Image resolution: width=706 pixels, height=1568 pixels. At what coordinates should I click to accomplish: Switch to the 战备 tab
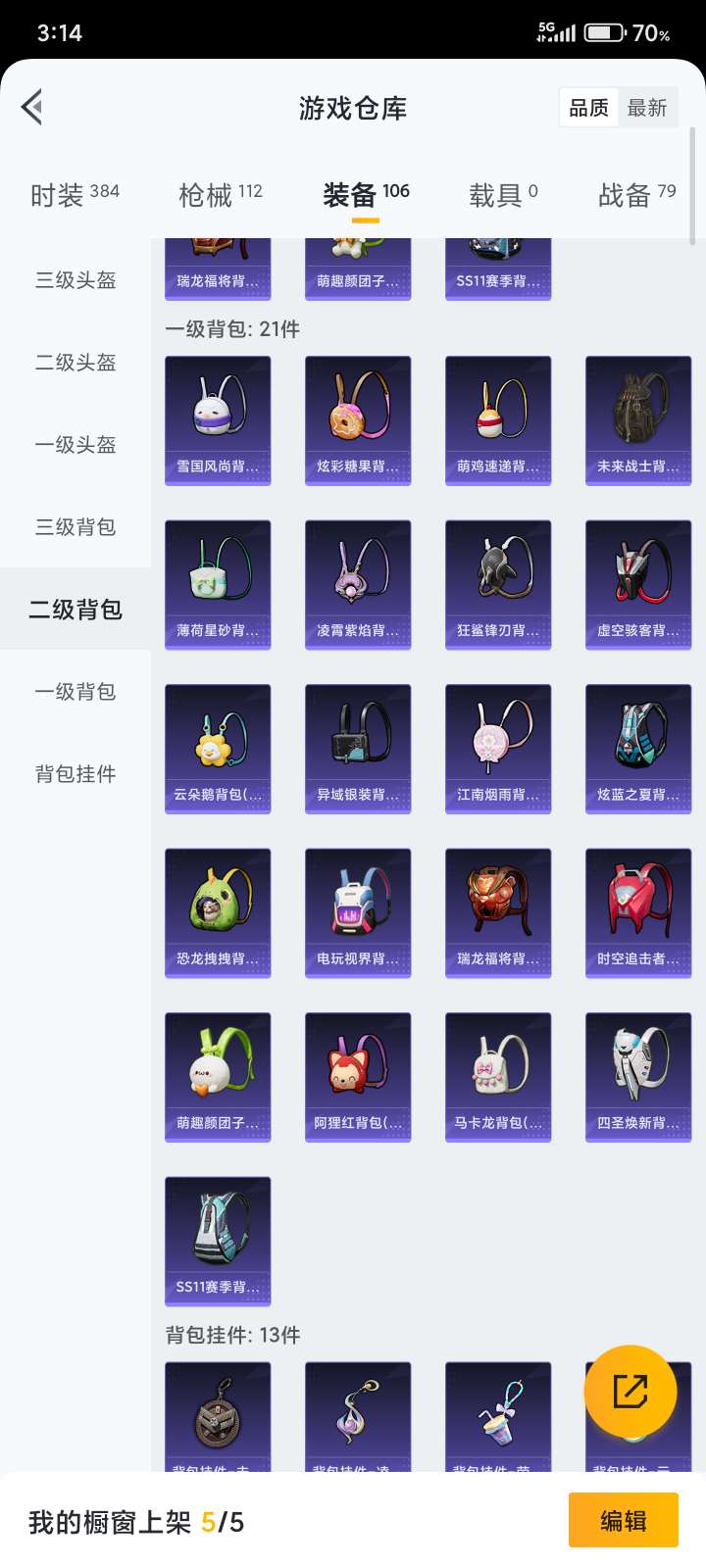(x=636, y=195)
